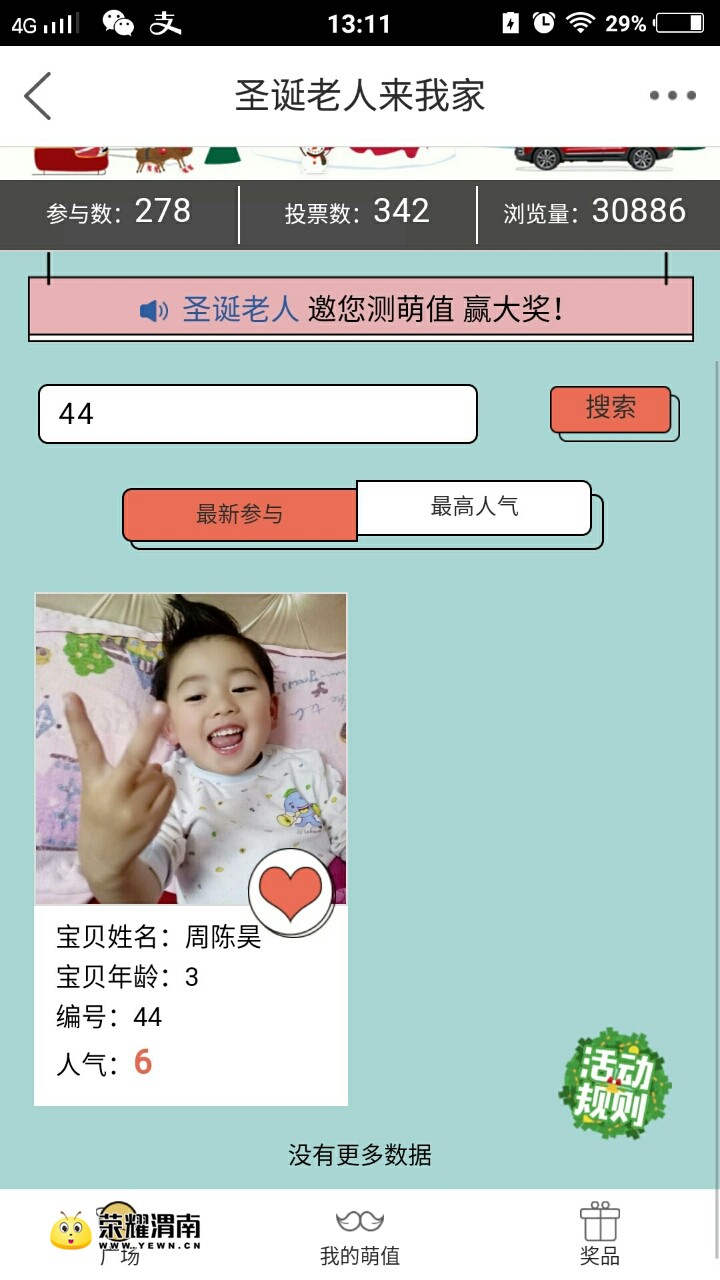This screenshot has width=720, height=1280.
Task: Switch to the 最新参与 tab
Action: (240, 514)
